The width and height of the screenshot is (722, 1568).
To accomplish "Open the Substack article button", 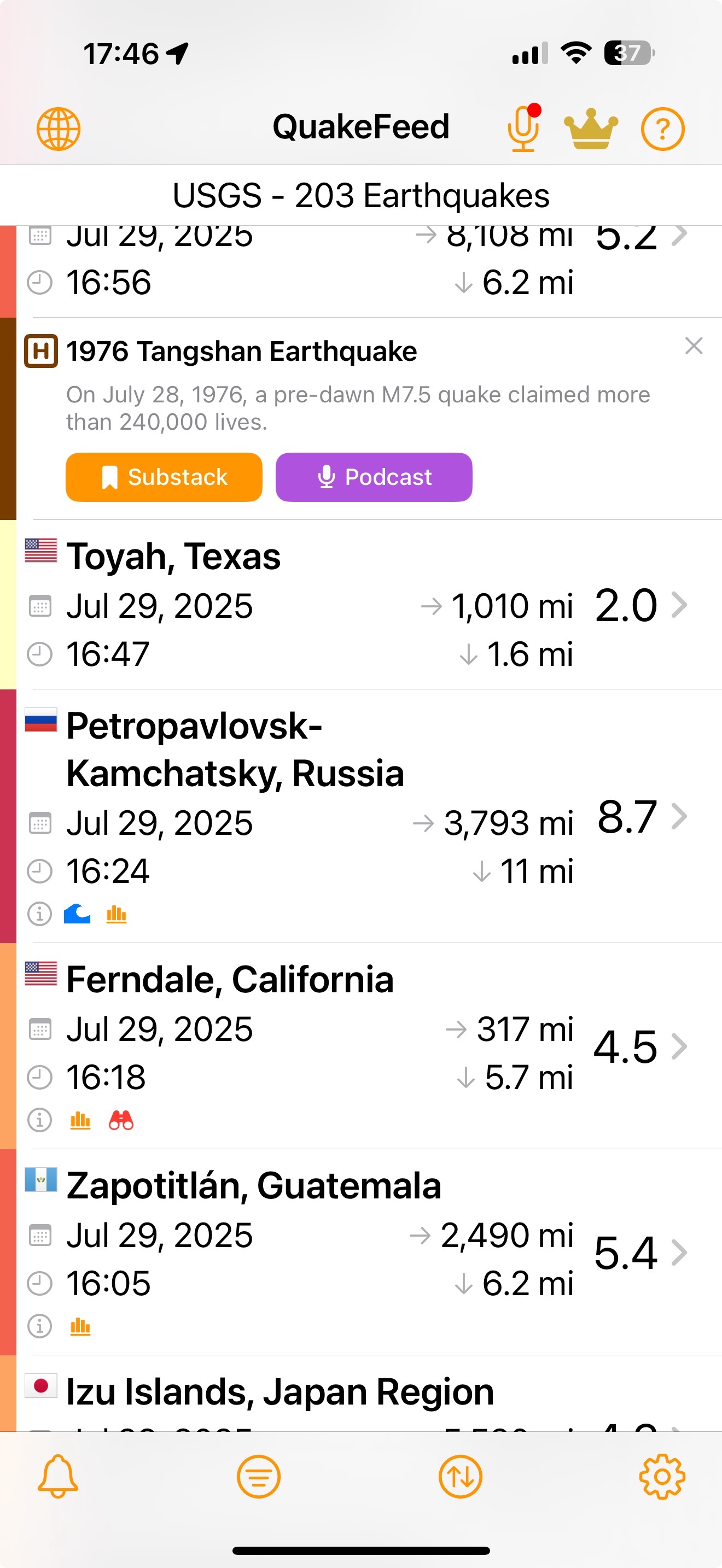I will (164, 477).
